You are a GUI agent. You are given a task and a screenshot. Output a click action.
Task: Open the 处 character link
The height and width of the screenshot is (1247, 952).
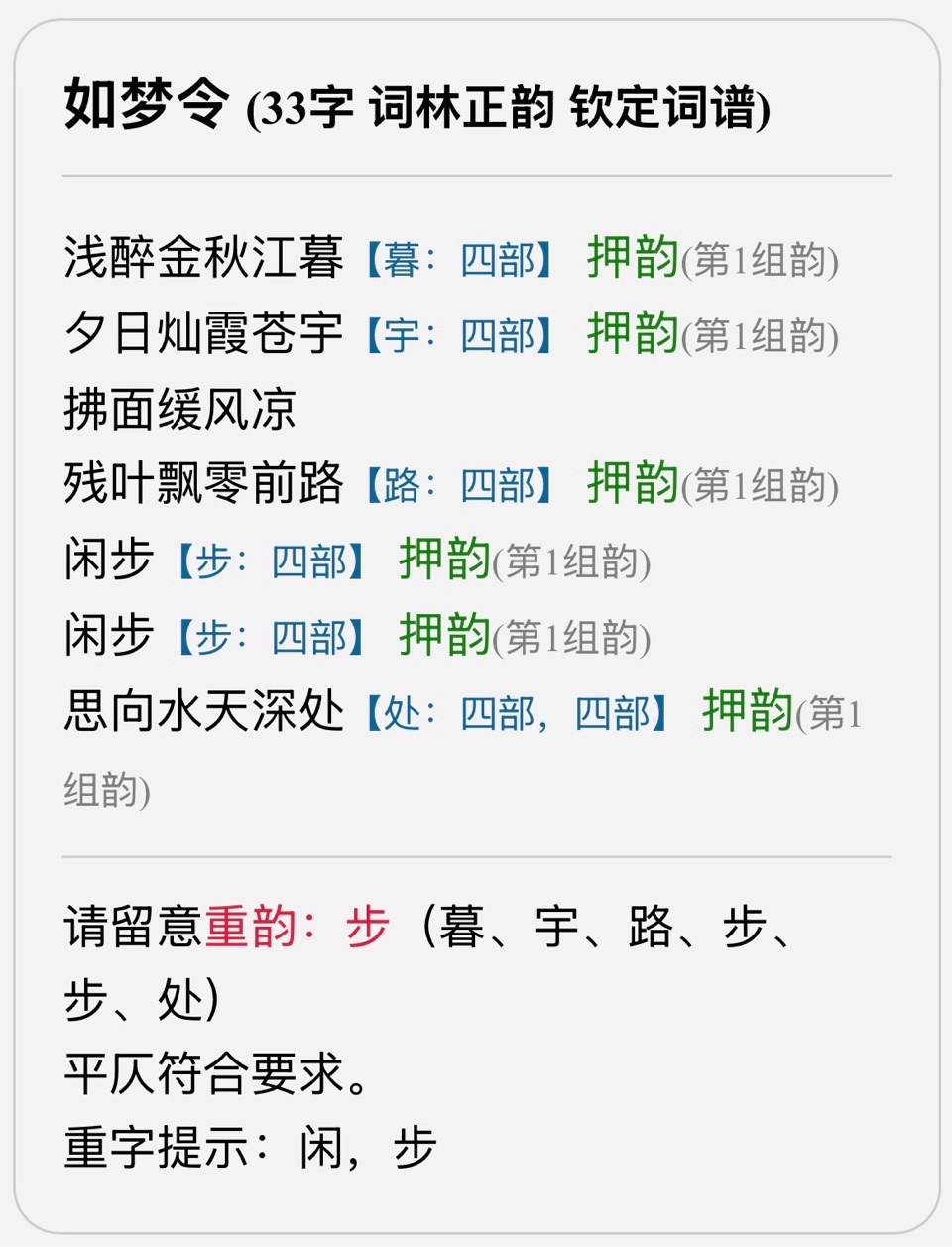[x=401, y=713]
